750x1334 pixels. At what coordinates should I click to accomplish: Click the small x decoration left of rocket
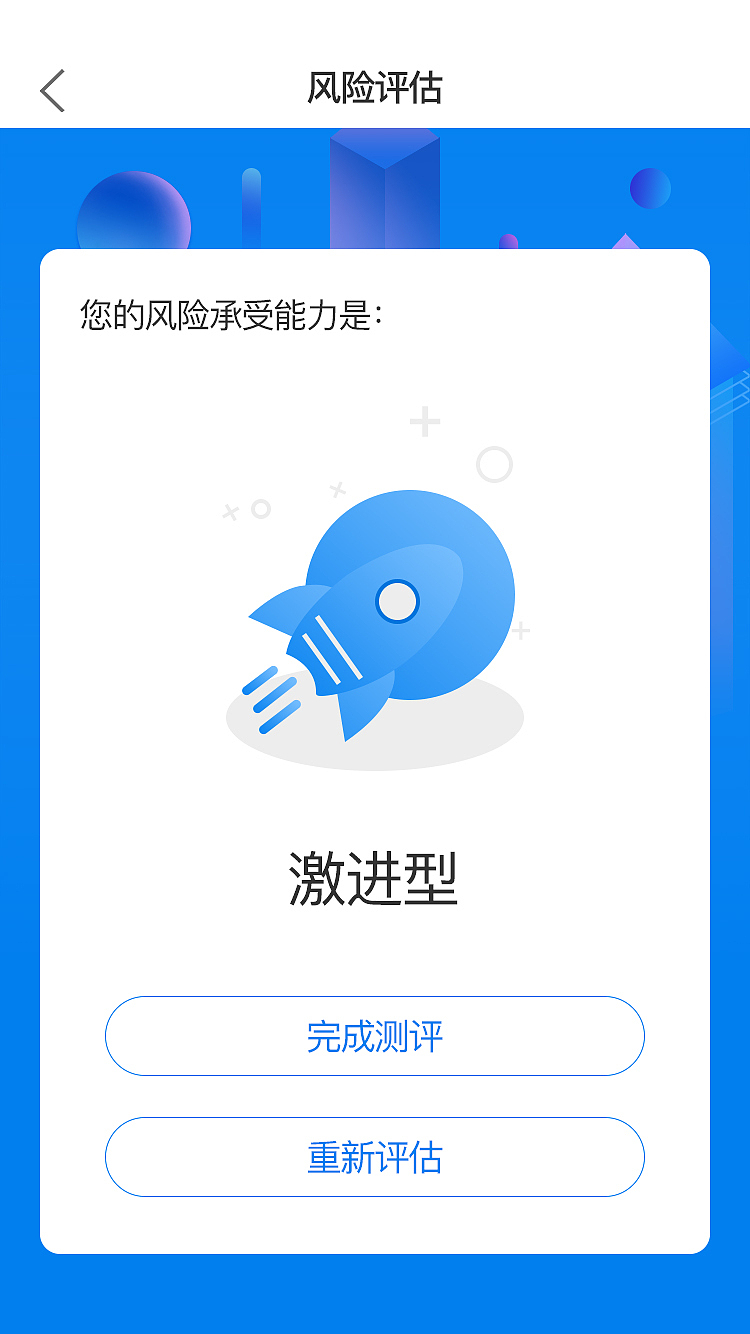click(x=233, y=513)
